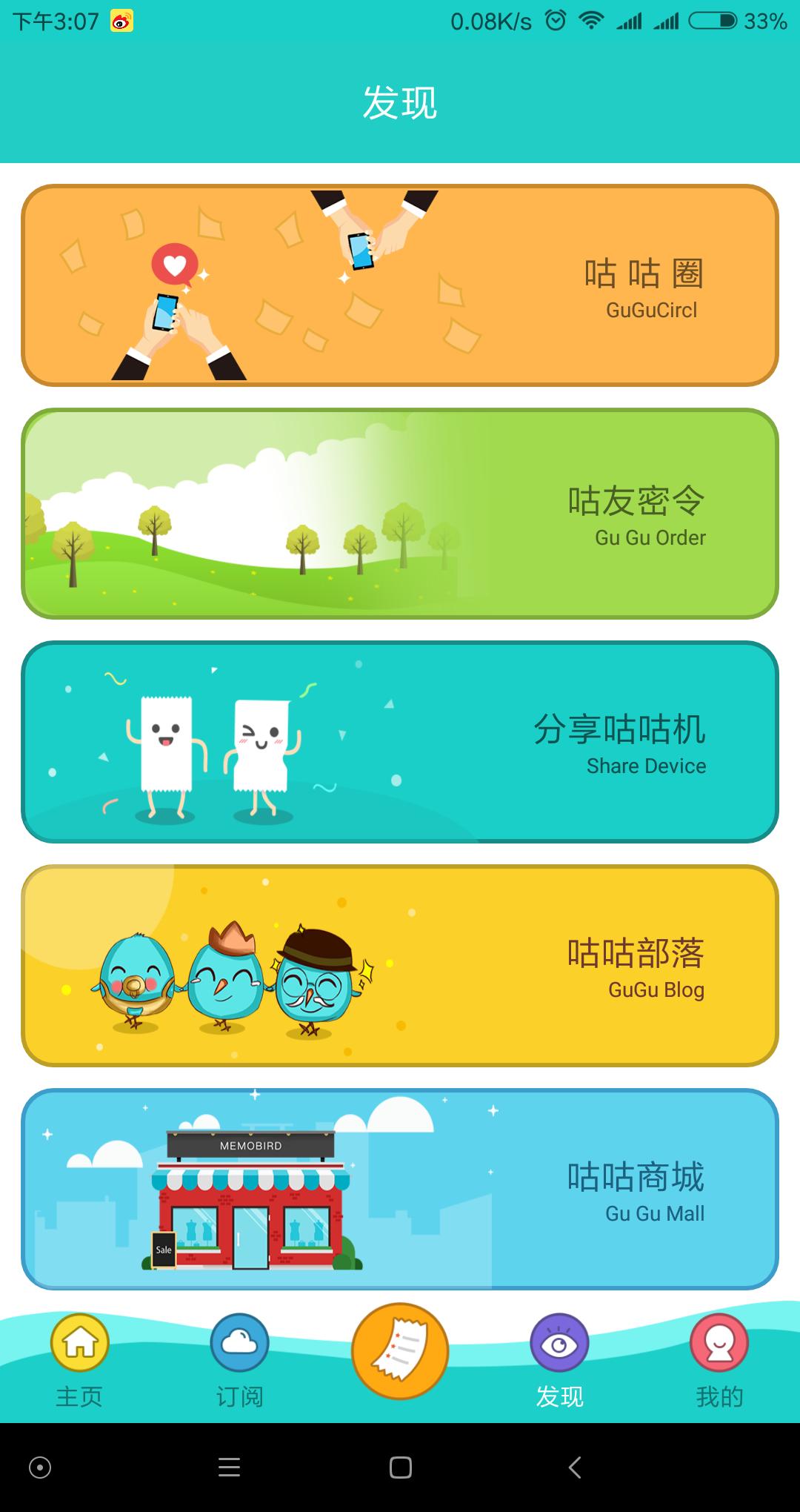The image size is (800, 1512).
Task: Switch to the 主页 tab
Action: tap(79, 1393)
